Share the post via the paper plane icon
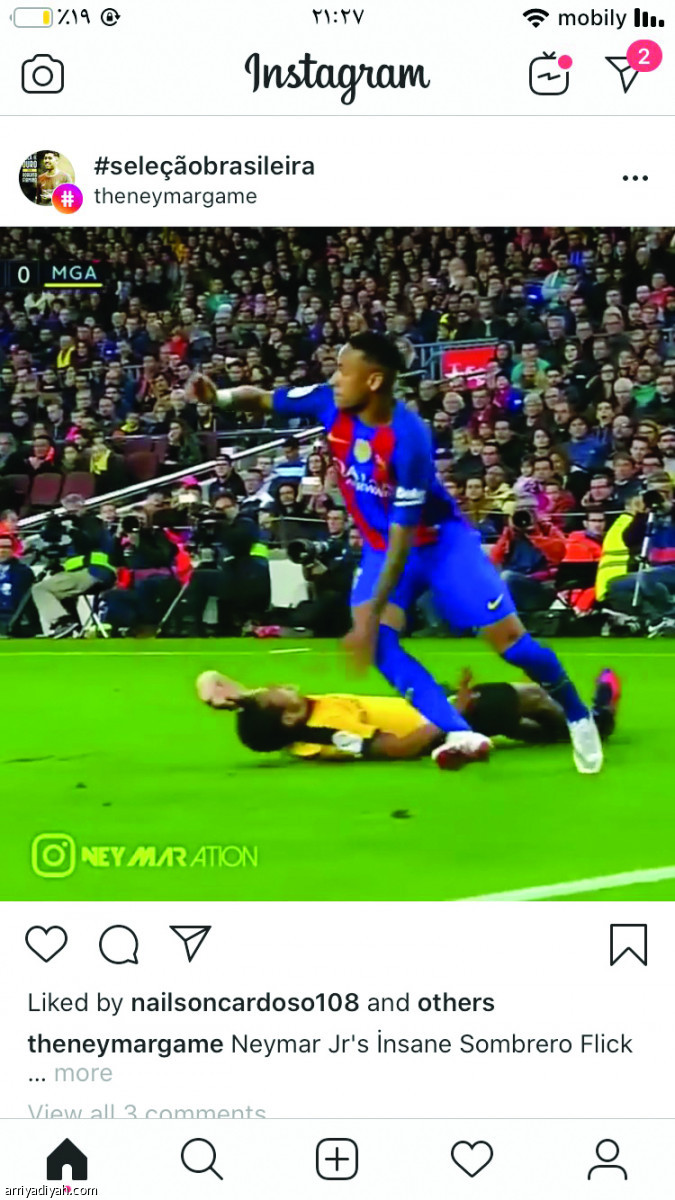Viewport: 675px width, 1200px height. [x=190, y=943]
